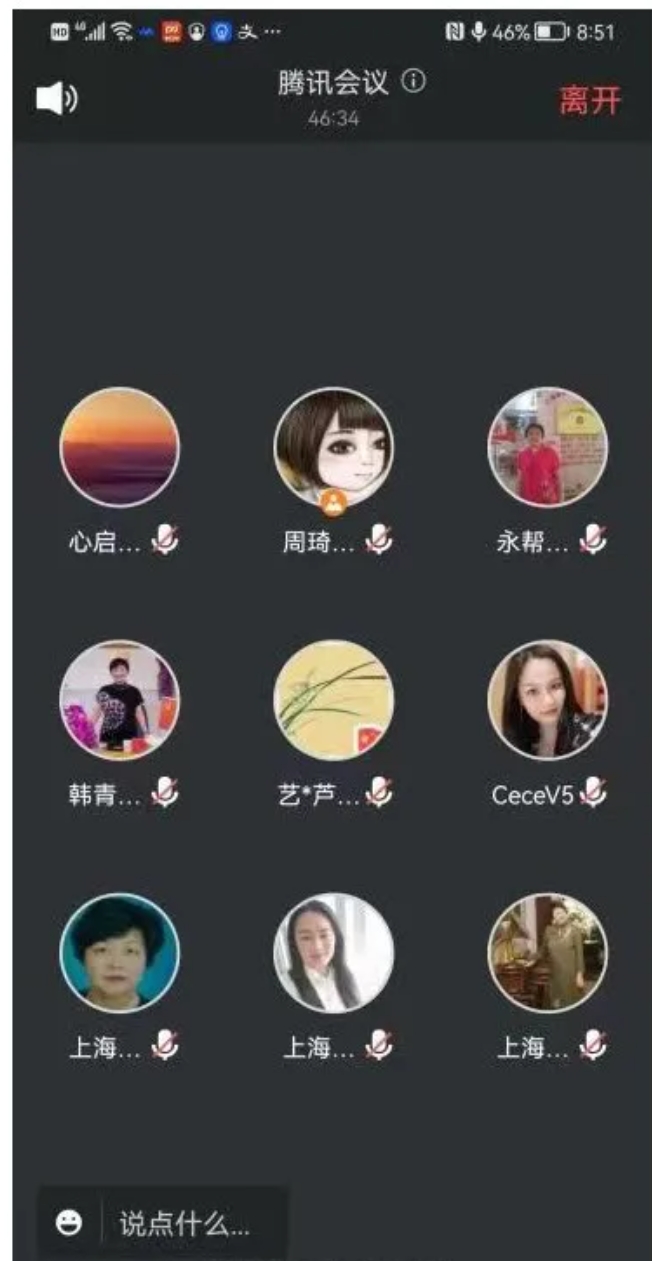
Task: Select participant 韩青
Action: pyautogui.click(x=120, y=700)
